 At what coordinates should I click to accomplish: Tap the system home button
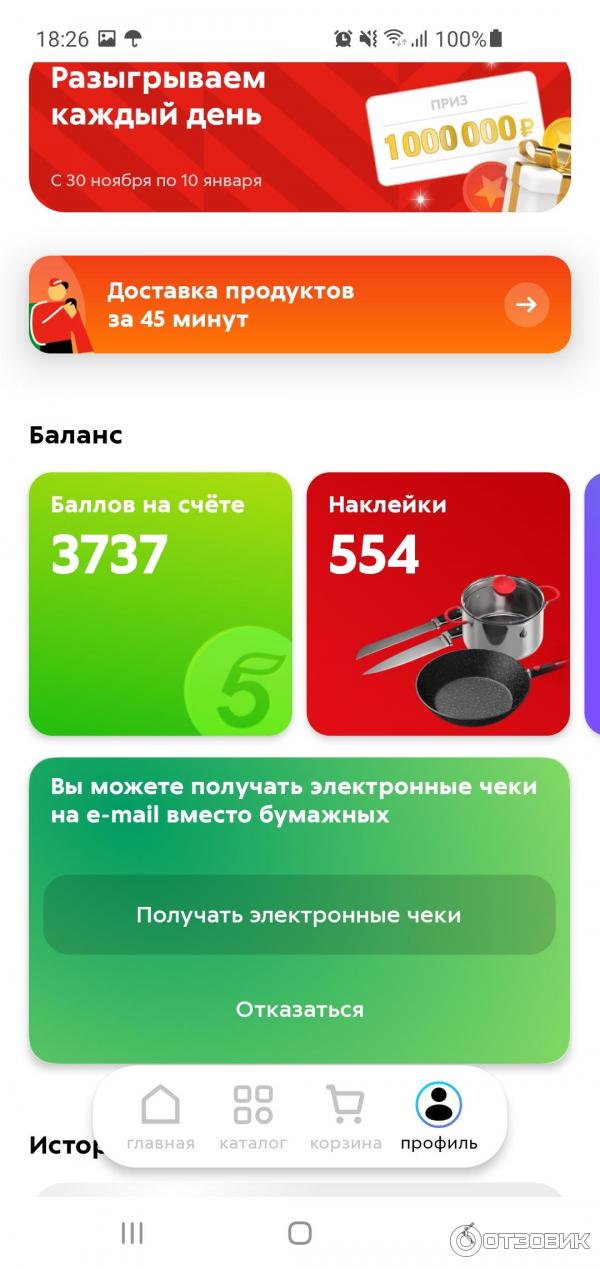pyautogui.click(x=300, y=1233)
